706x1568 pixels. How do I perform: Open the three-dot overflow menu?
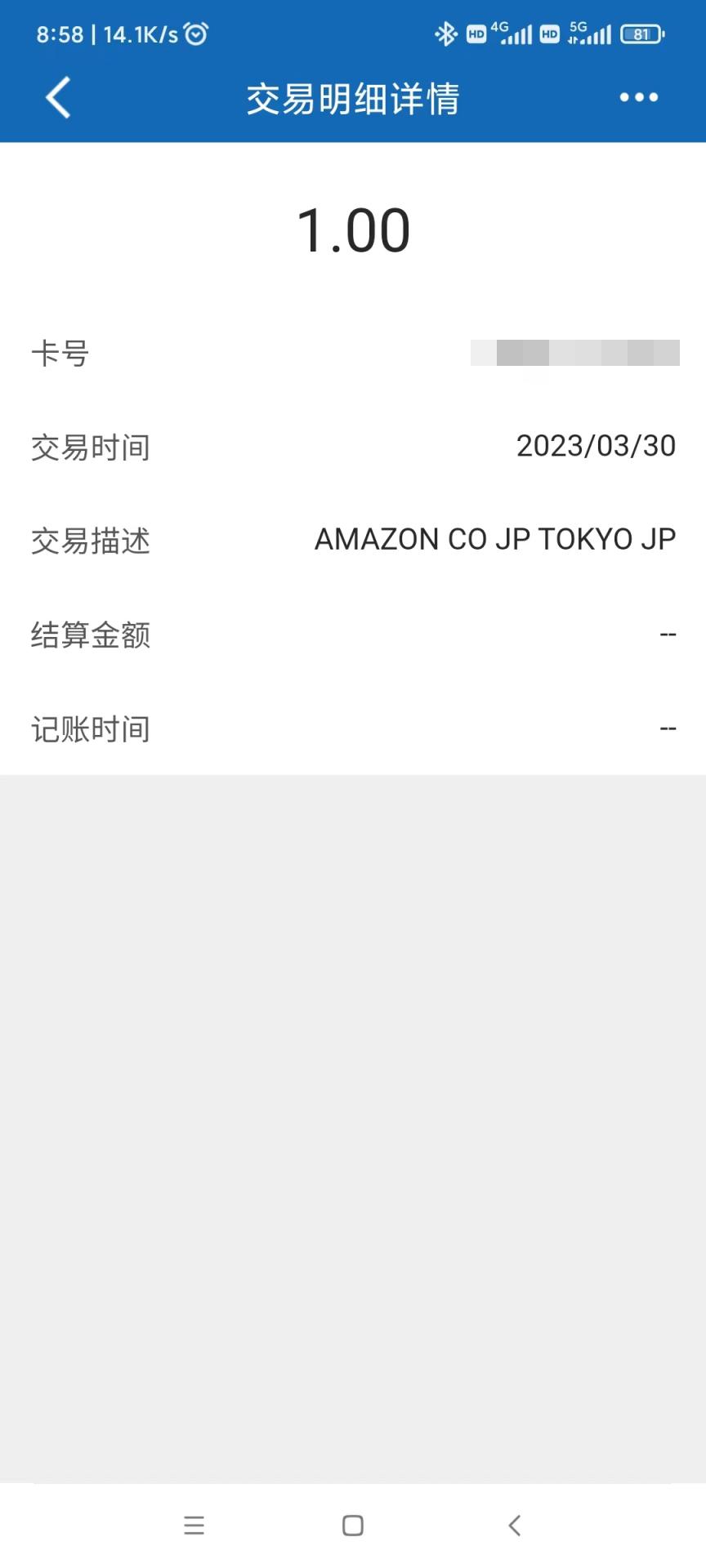(x=638, y=97)
